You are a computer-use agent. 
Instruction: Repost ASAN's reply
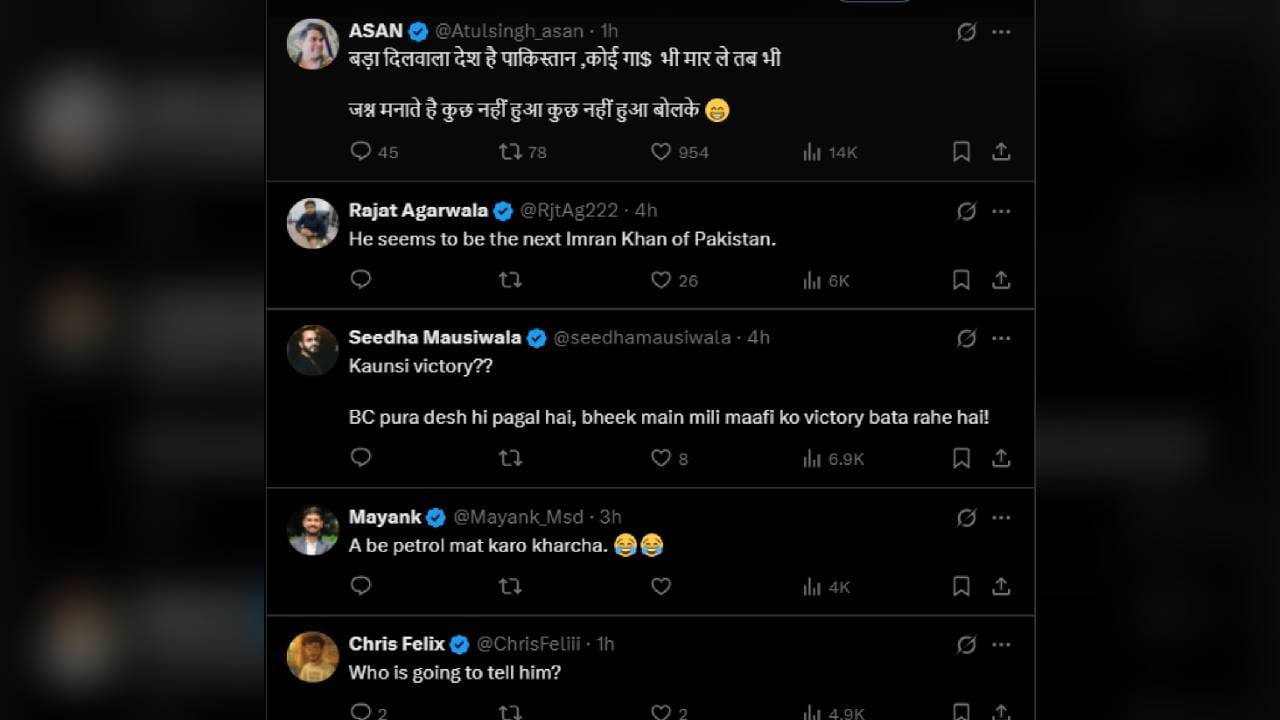[x=510, y=152]
